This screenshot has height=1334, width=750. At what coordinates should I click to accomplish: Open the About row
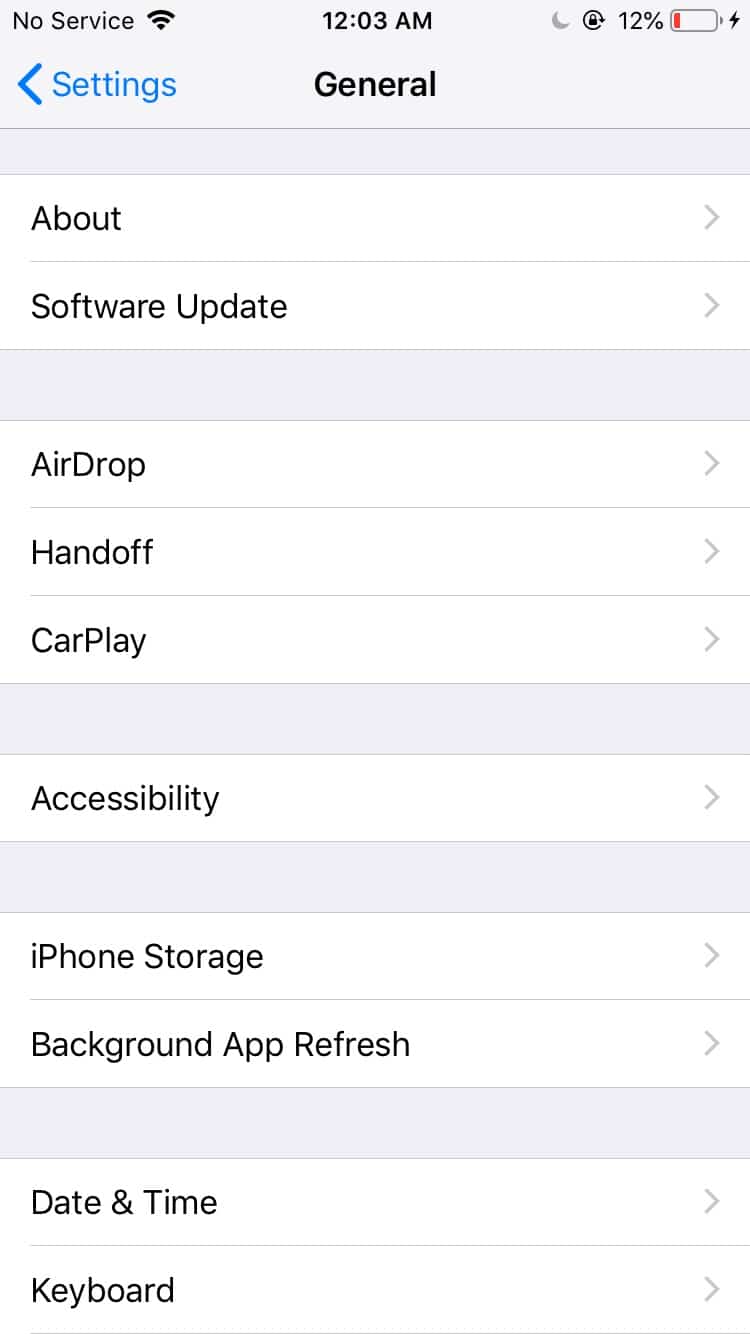click(x=375, y=218)
